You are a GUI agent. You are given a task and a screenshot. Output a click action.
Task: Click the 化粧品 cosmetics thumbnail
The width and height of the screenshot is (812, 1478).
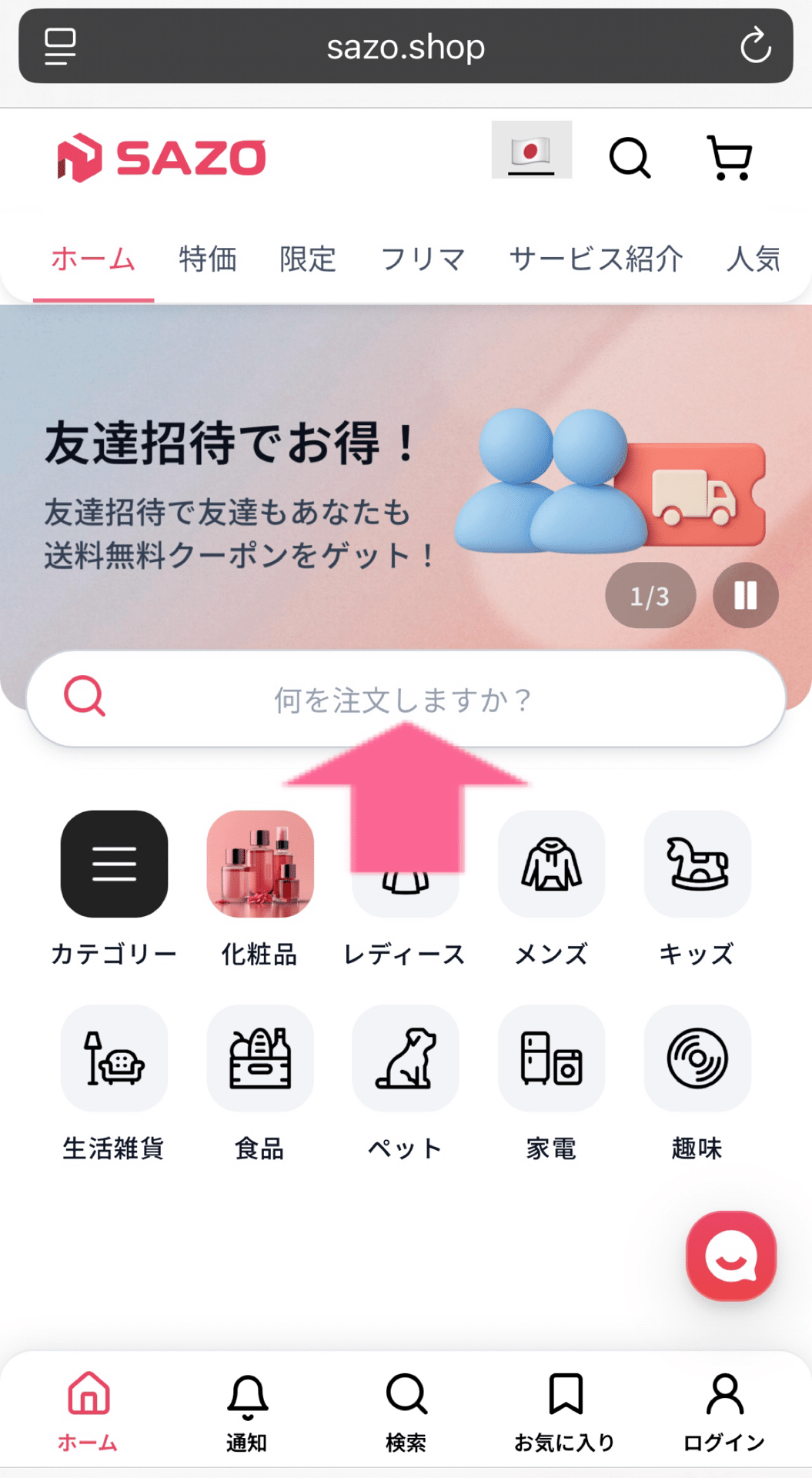coord(260,864)
